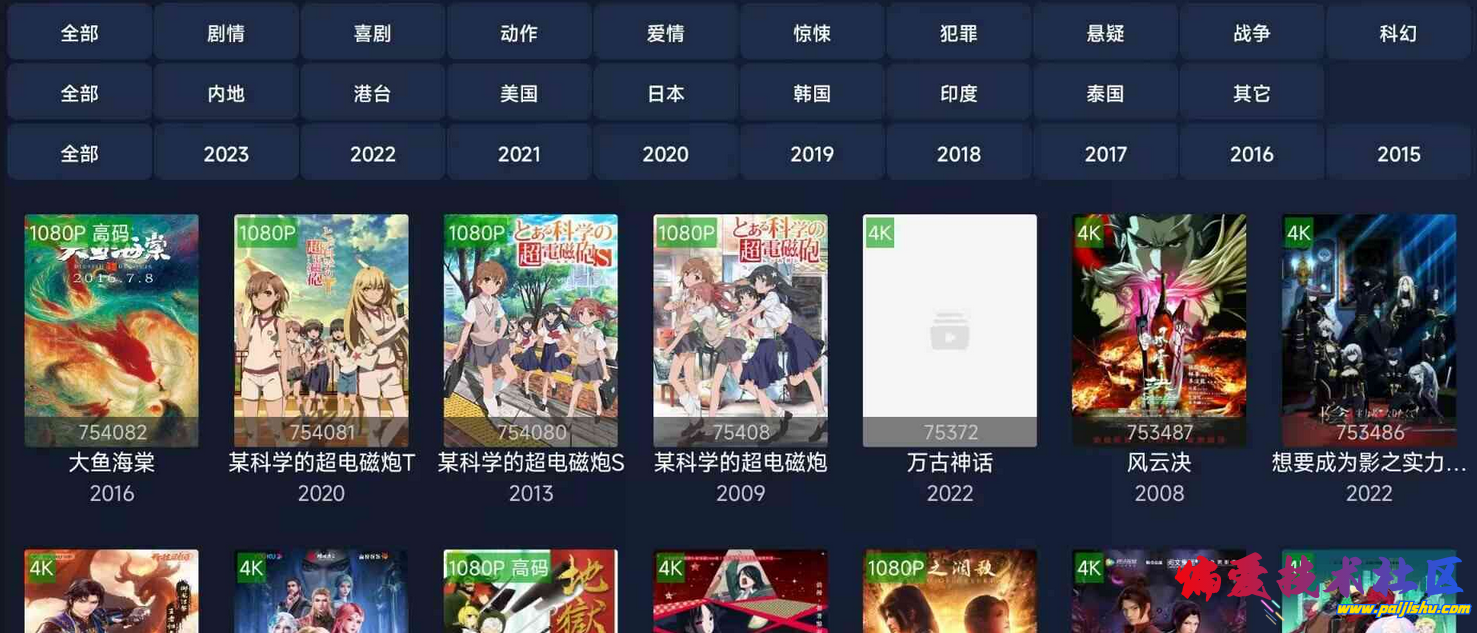Open 某科学的超电磁炮T from 2020
Viewport: 1477px width, 633px height.
pos(321,330)
